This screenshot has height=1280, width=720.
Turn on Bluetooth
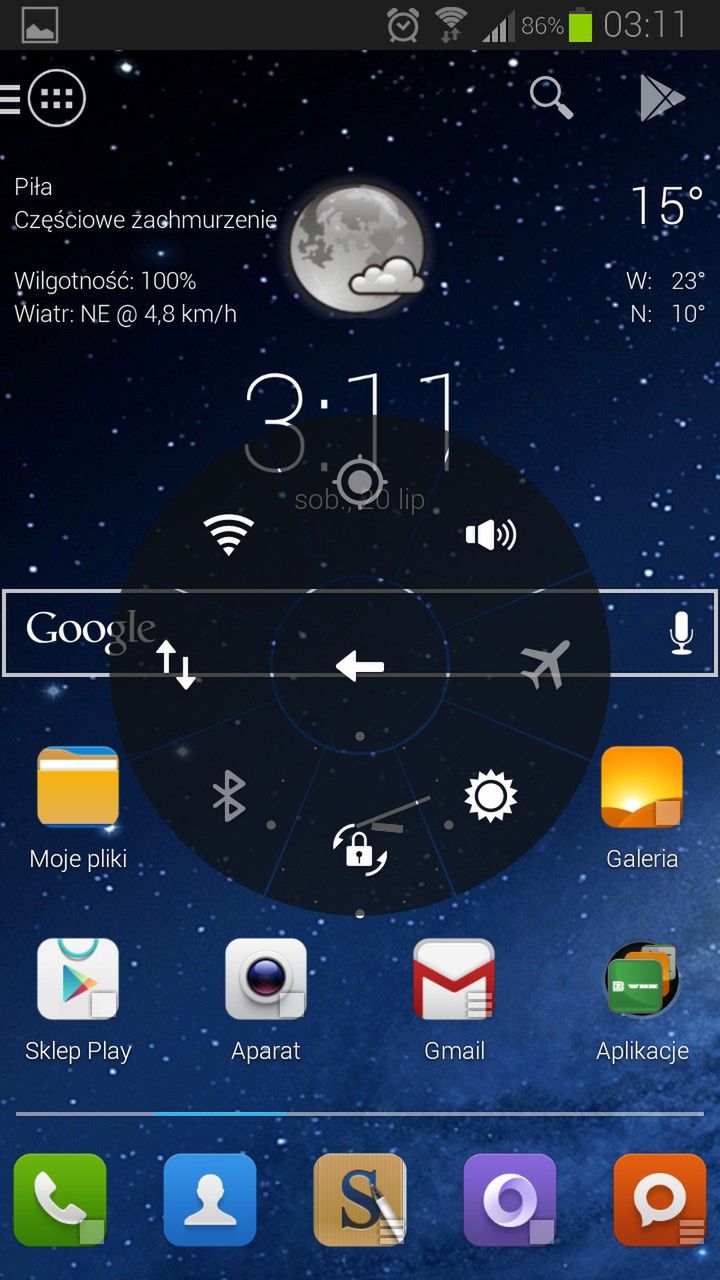click(x=229, y=797)
